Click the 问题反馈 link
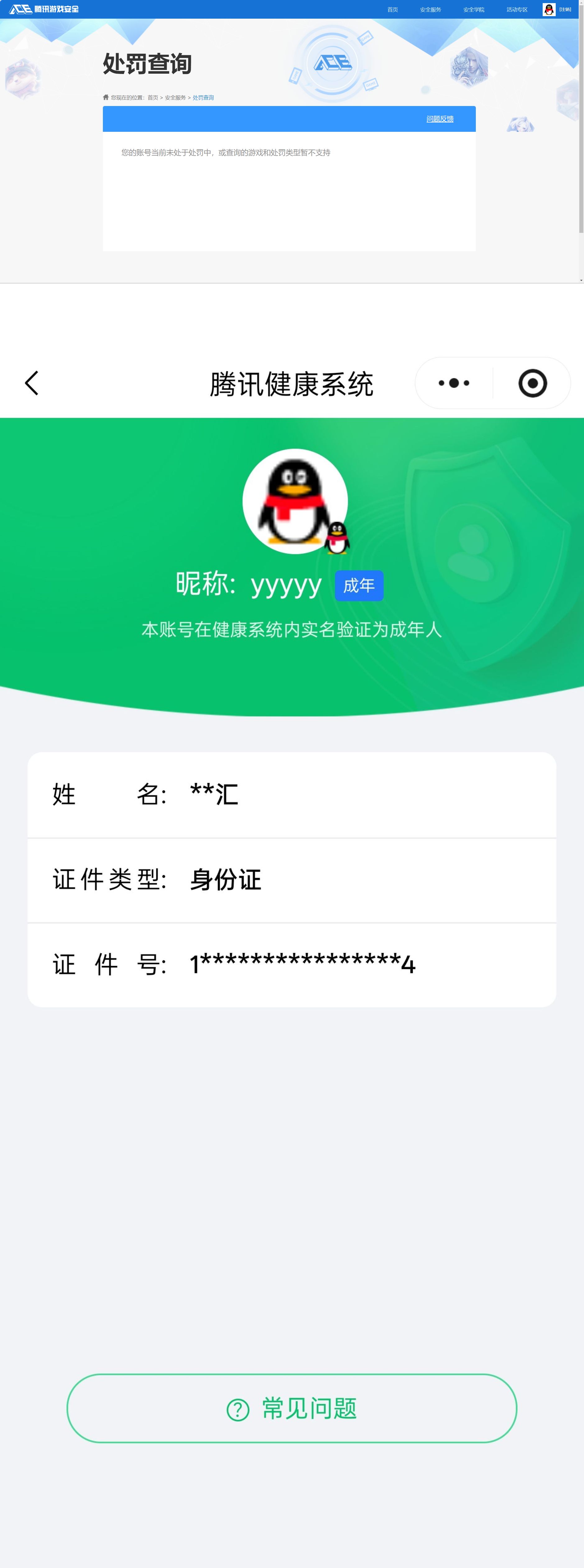 tap(440, 119)
